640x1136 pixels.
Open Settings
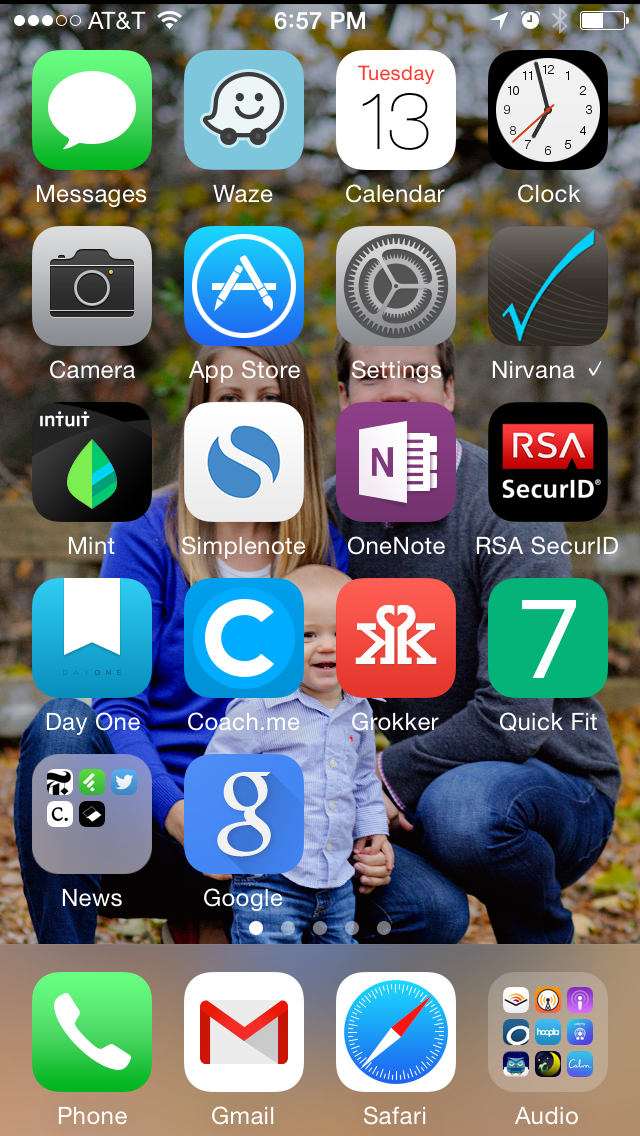396,286
